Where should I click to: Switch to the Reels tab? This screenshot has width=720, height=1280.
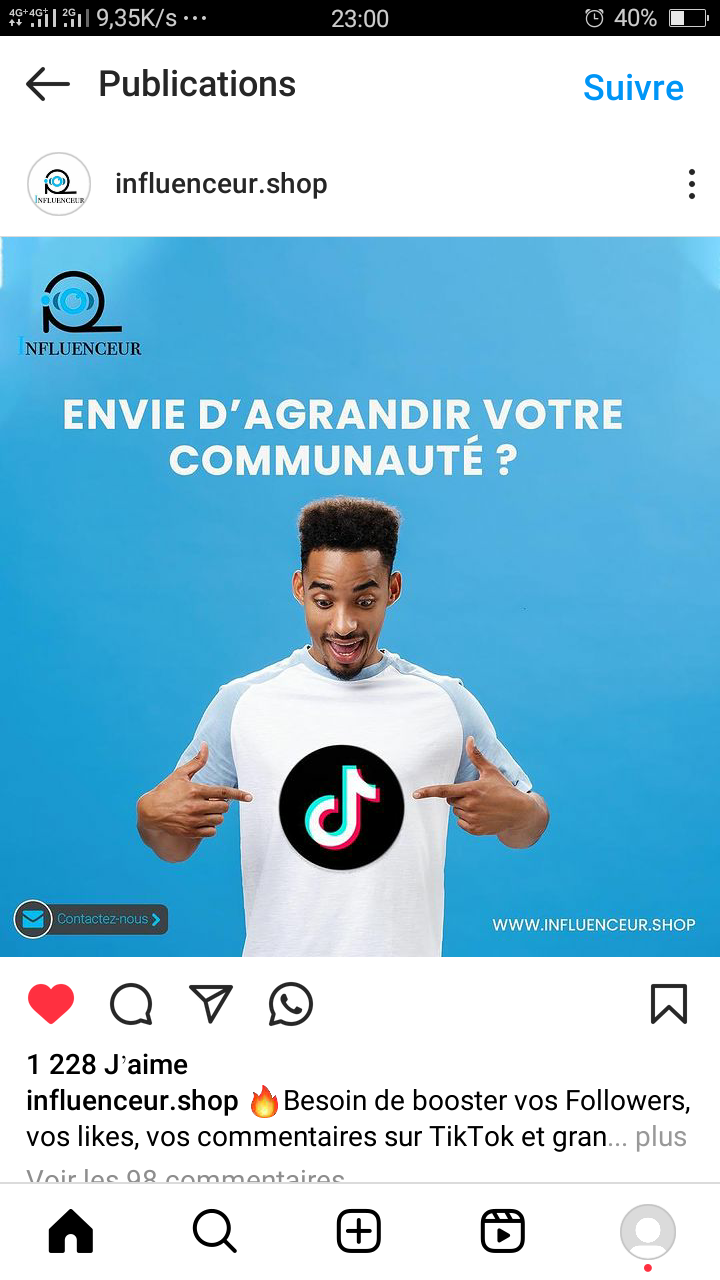tap(503, 1231)
